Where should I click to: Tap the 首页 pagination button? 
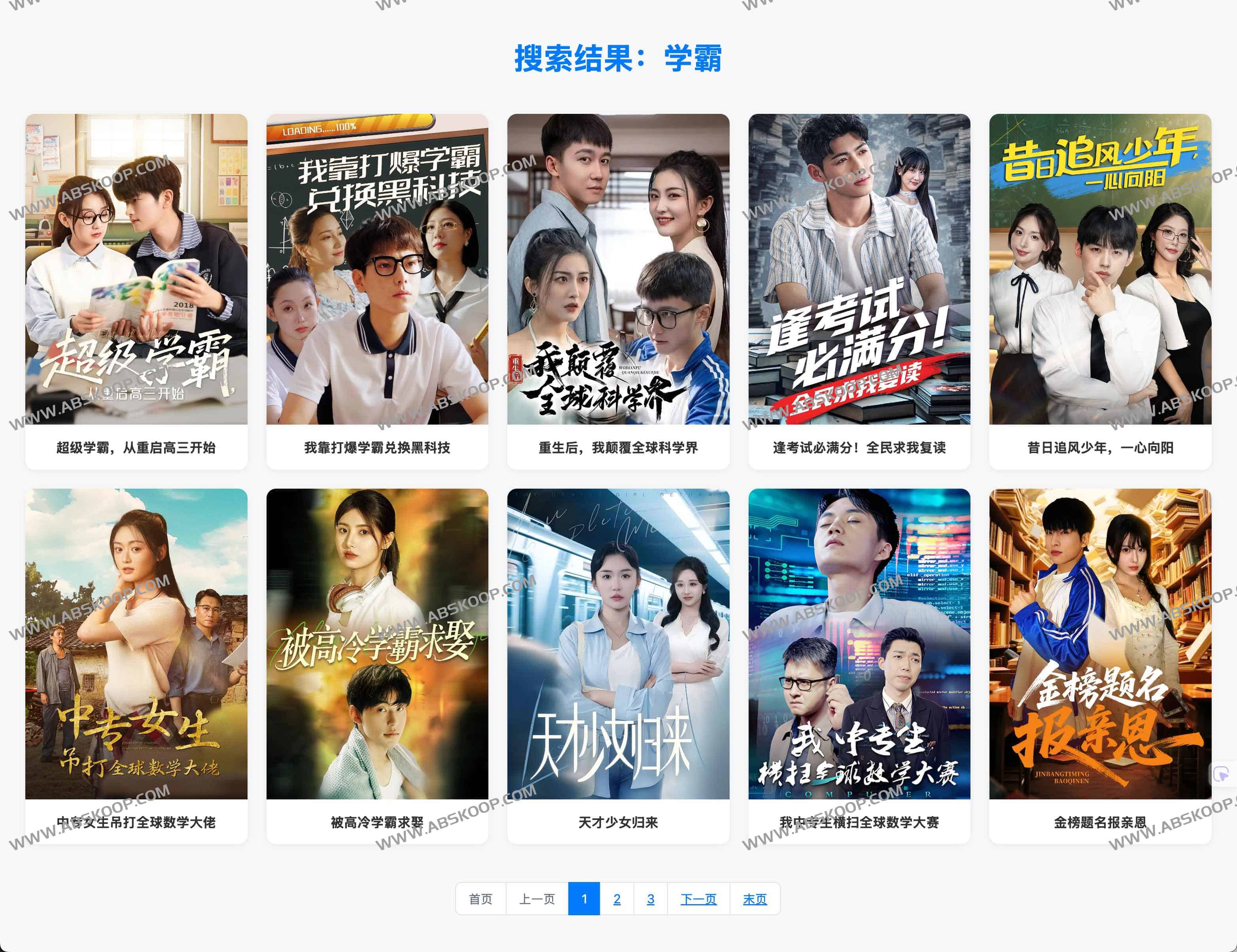point(481,899)
